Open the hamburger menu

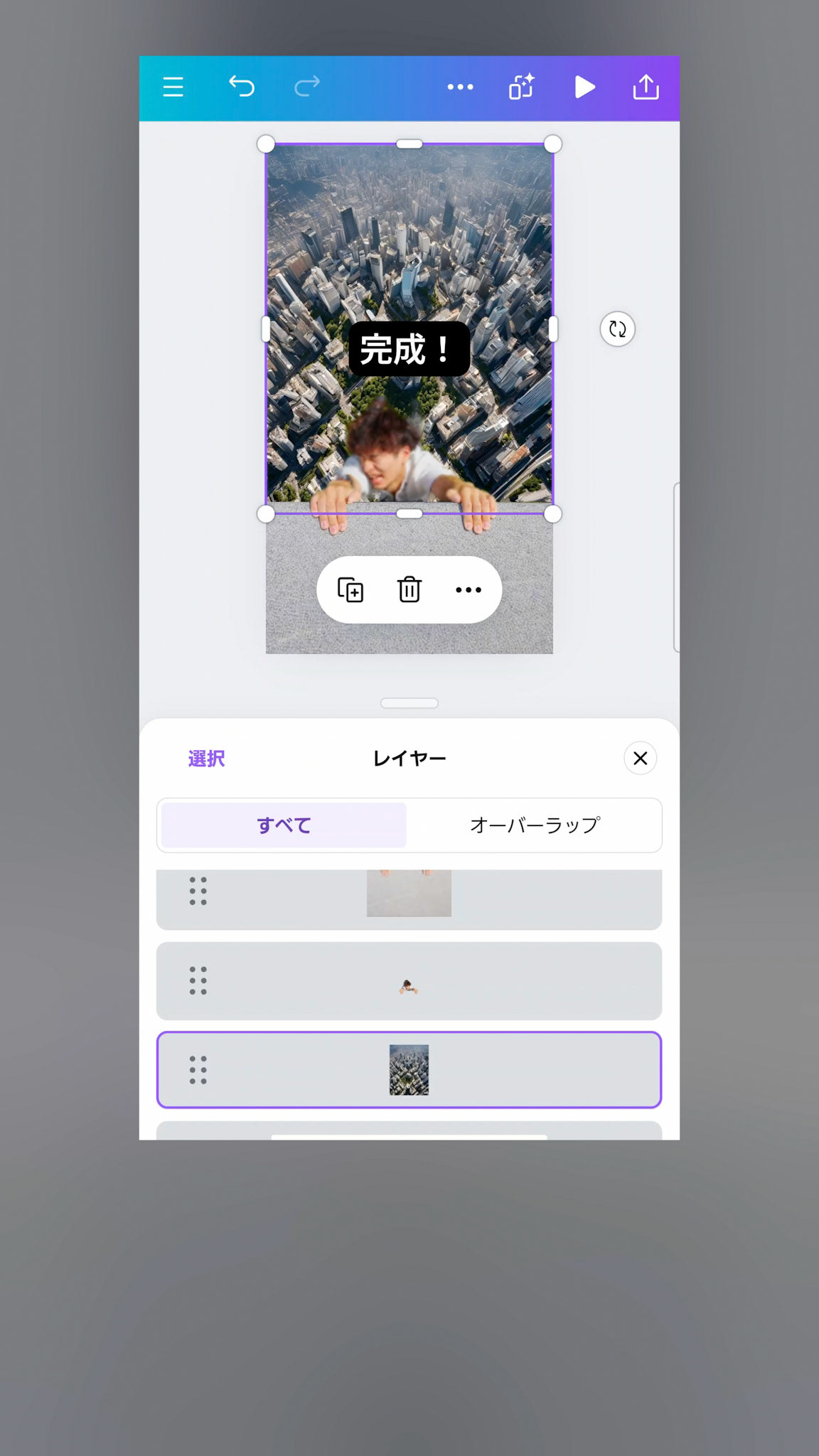pos(173,87)
